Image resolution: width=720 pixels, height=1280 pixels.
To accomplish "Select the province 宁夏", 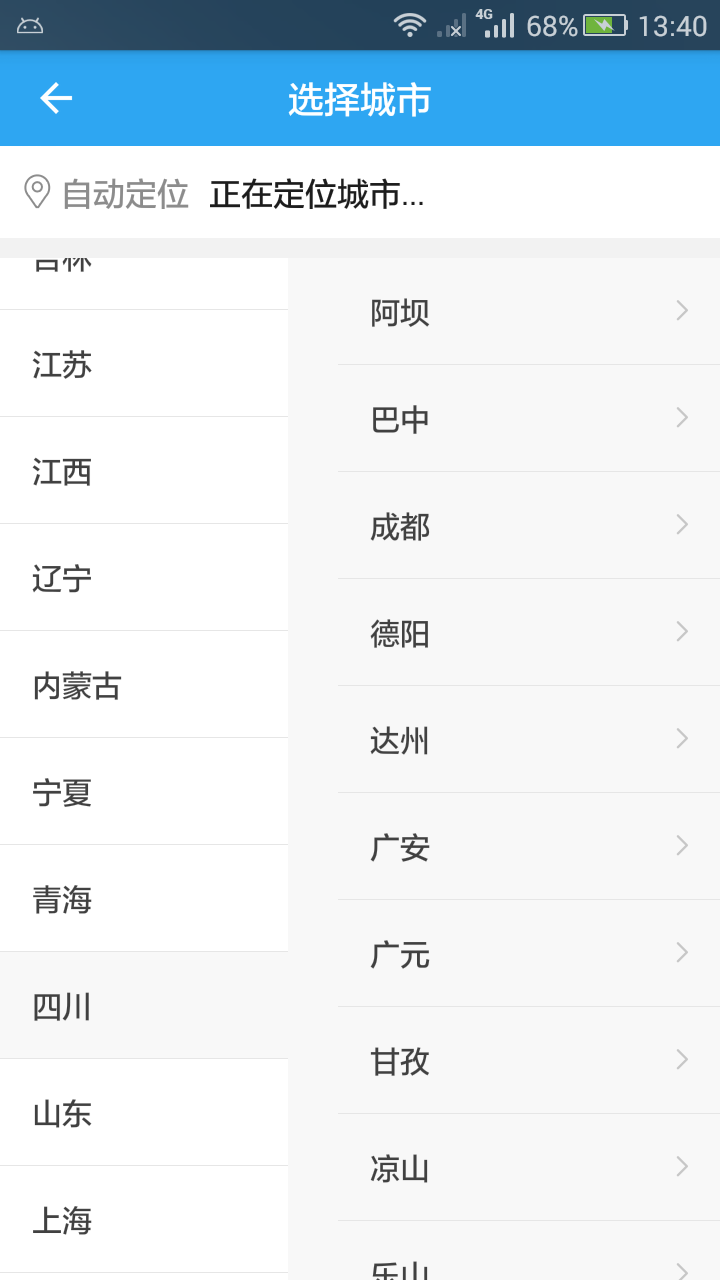I will pos(144,792).
